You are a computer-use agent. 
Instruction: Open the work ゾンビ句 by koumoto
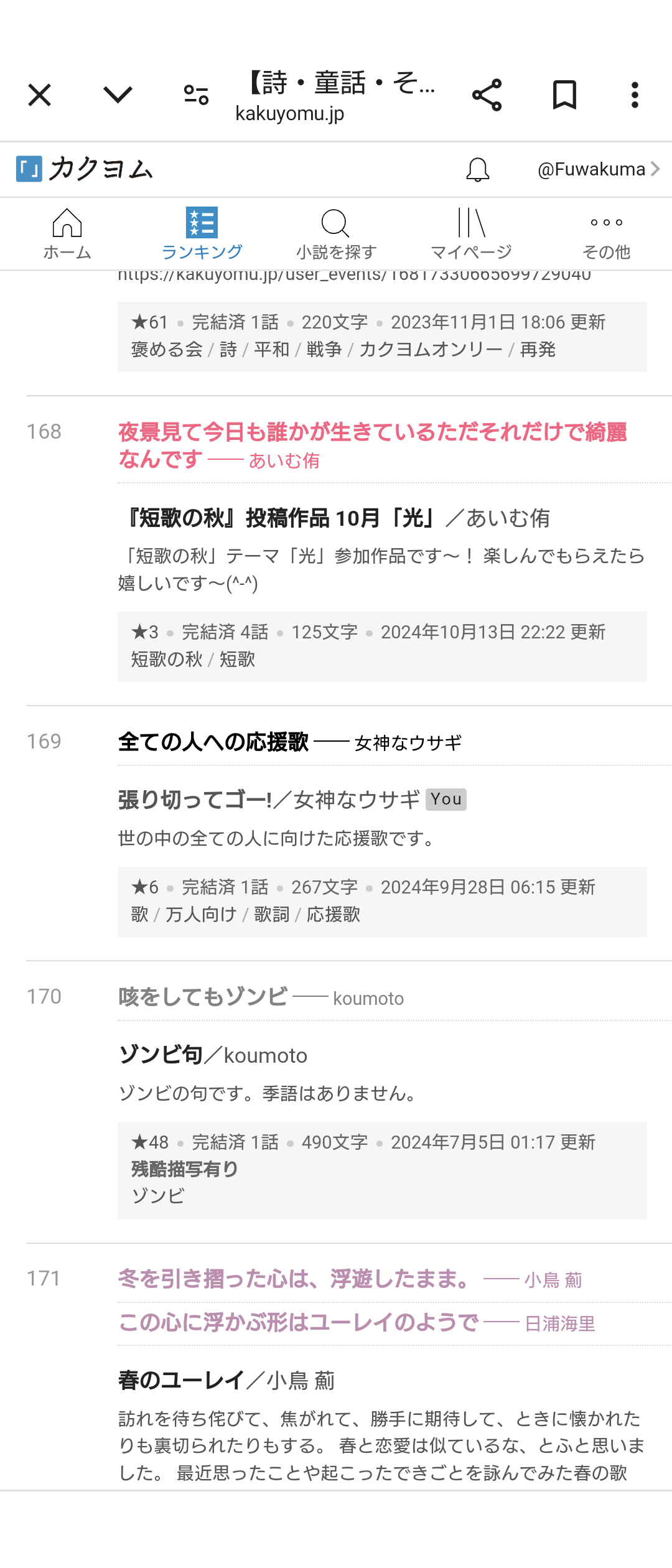click(161, 1055)
